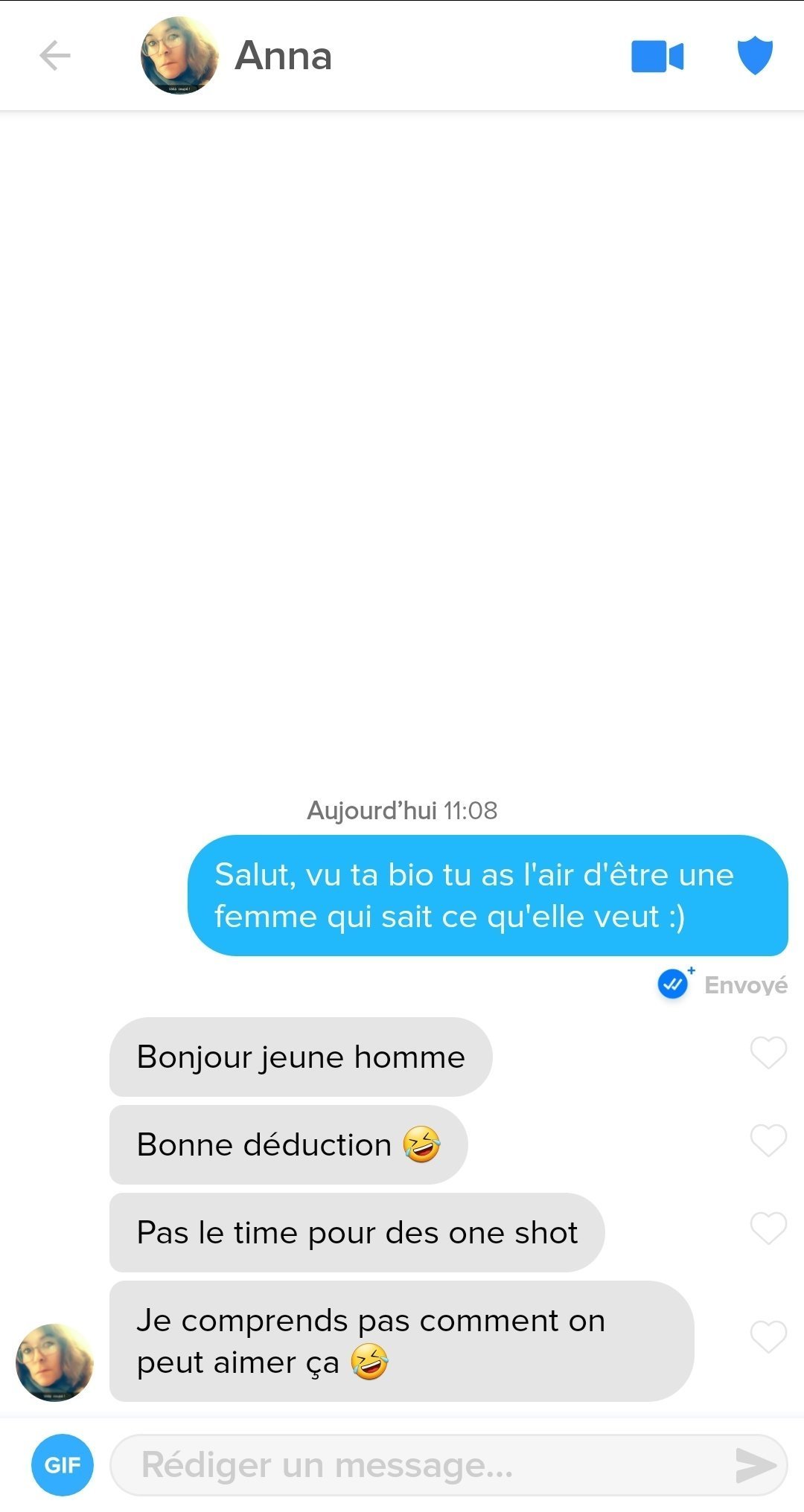Screen dimensions: 804x1512
Task: Open Anna's avatar beside last message
Action: [54, 1362]
